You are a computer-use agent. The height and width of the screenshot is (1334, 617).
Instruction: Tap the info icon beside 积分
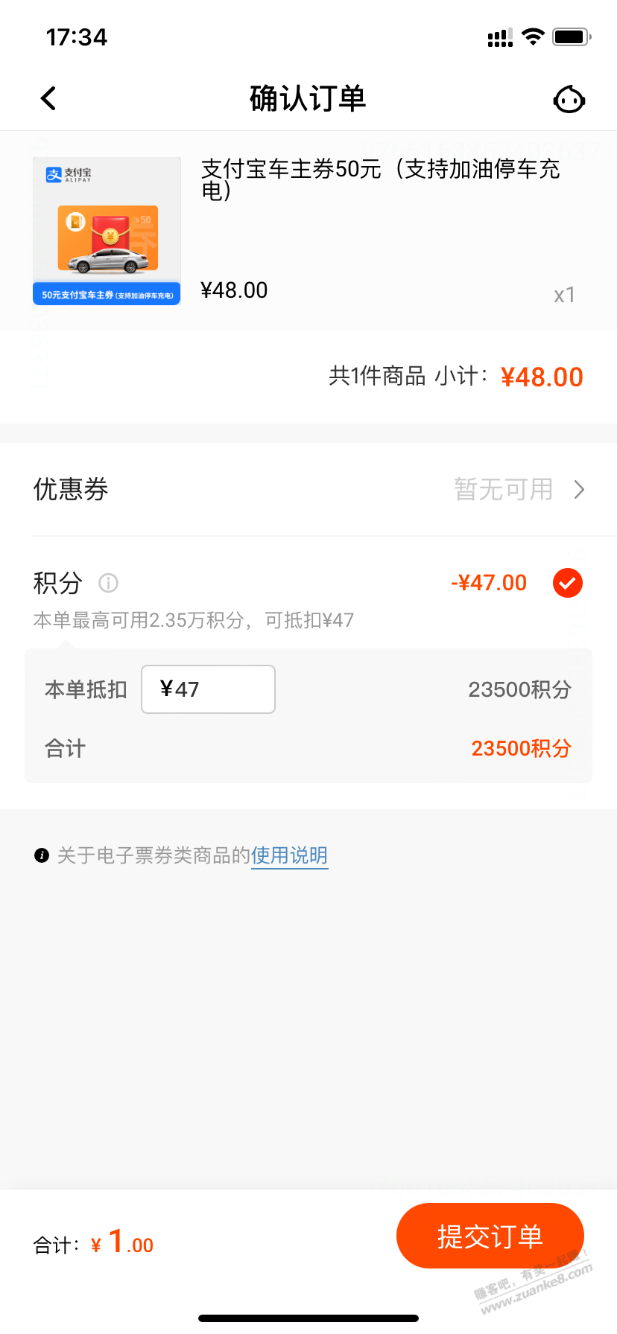tap(109, 583)
